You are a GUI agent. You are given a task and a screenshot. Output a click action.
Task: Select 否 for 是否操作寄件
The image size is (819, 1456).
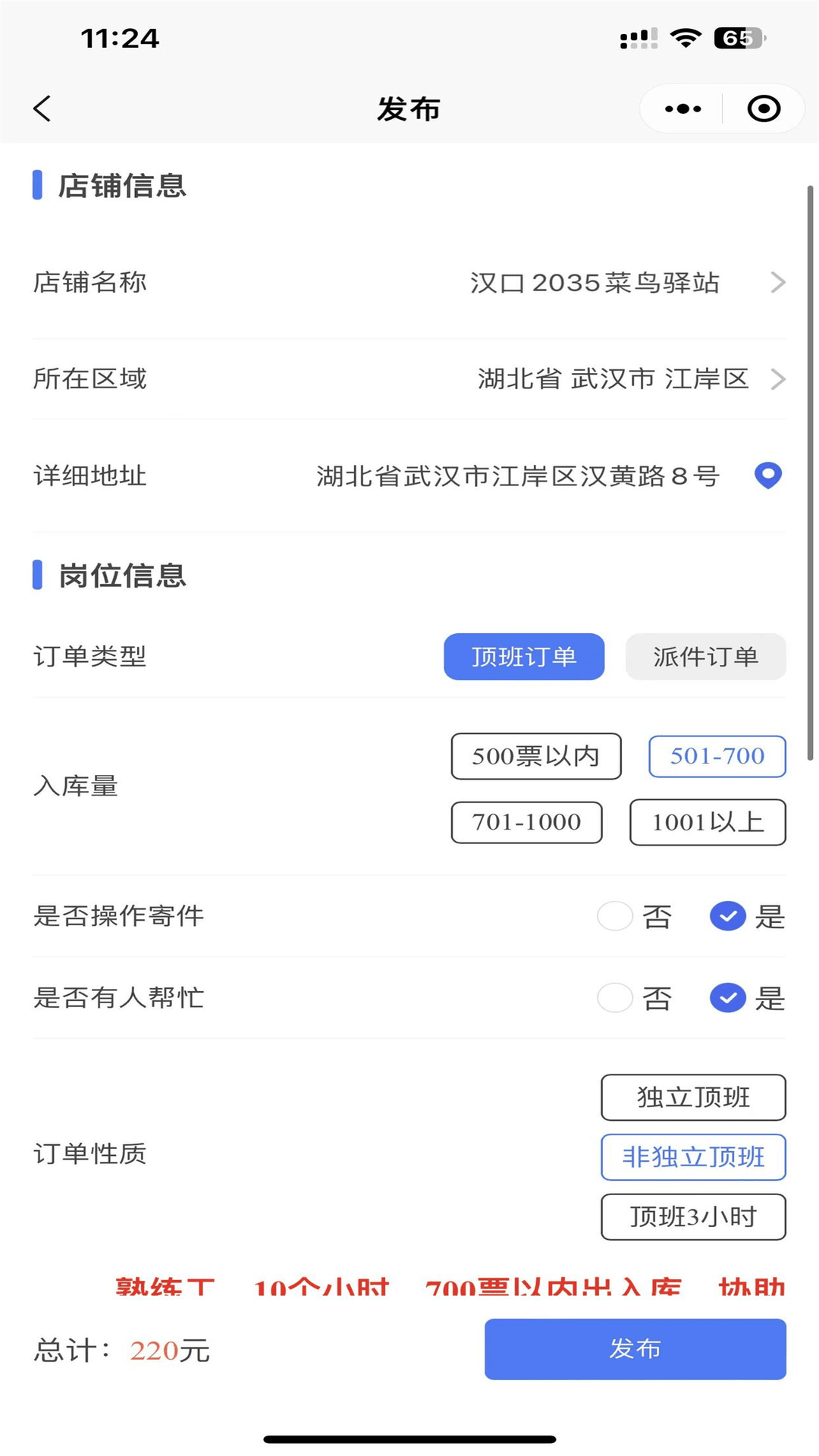tap(614, 916)
